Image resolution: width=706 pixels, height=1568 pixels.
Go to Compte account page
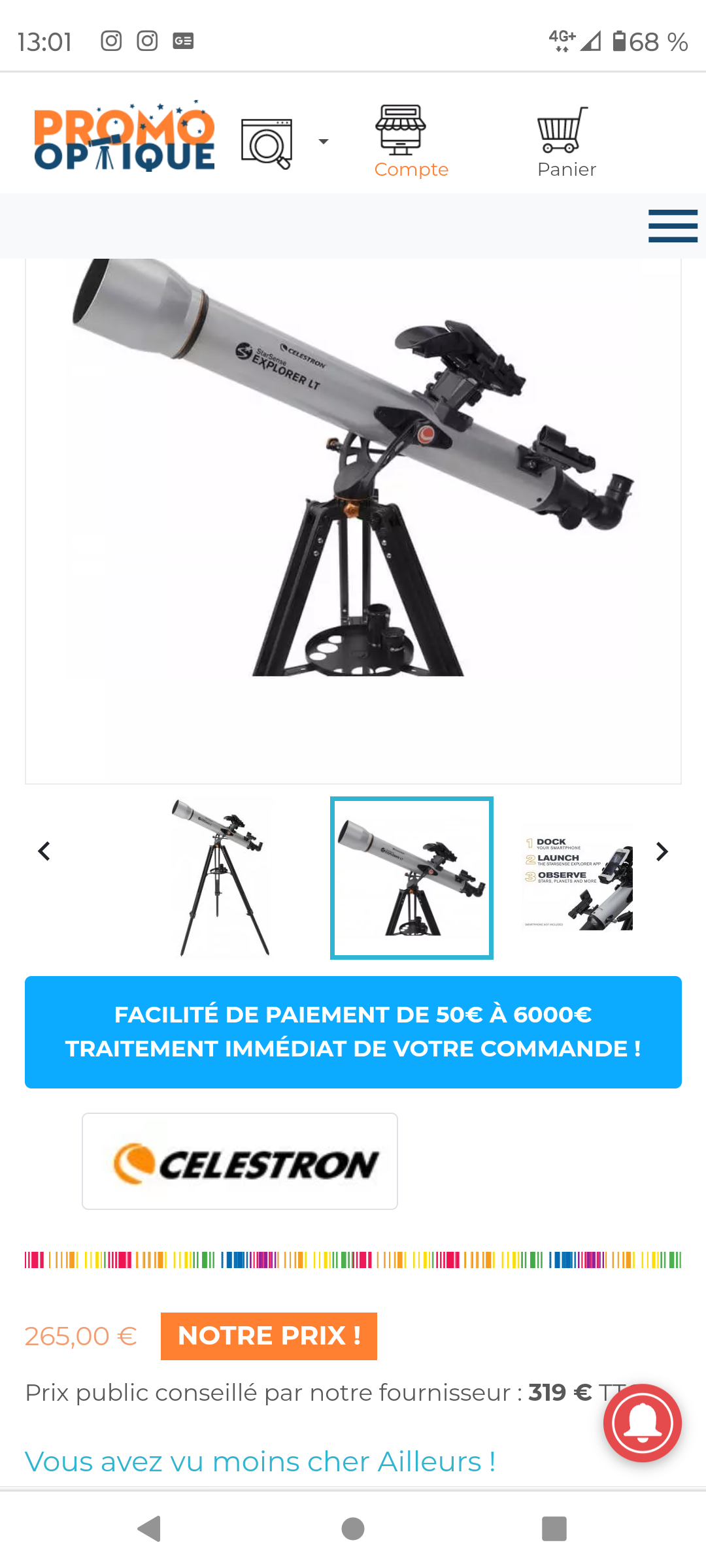411,142
